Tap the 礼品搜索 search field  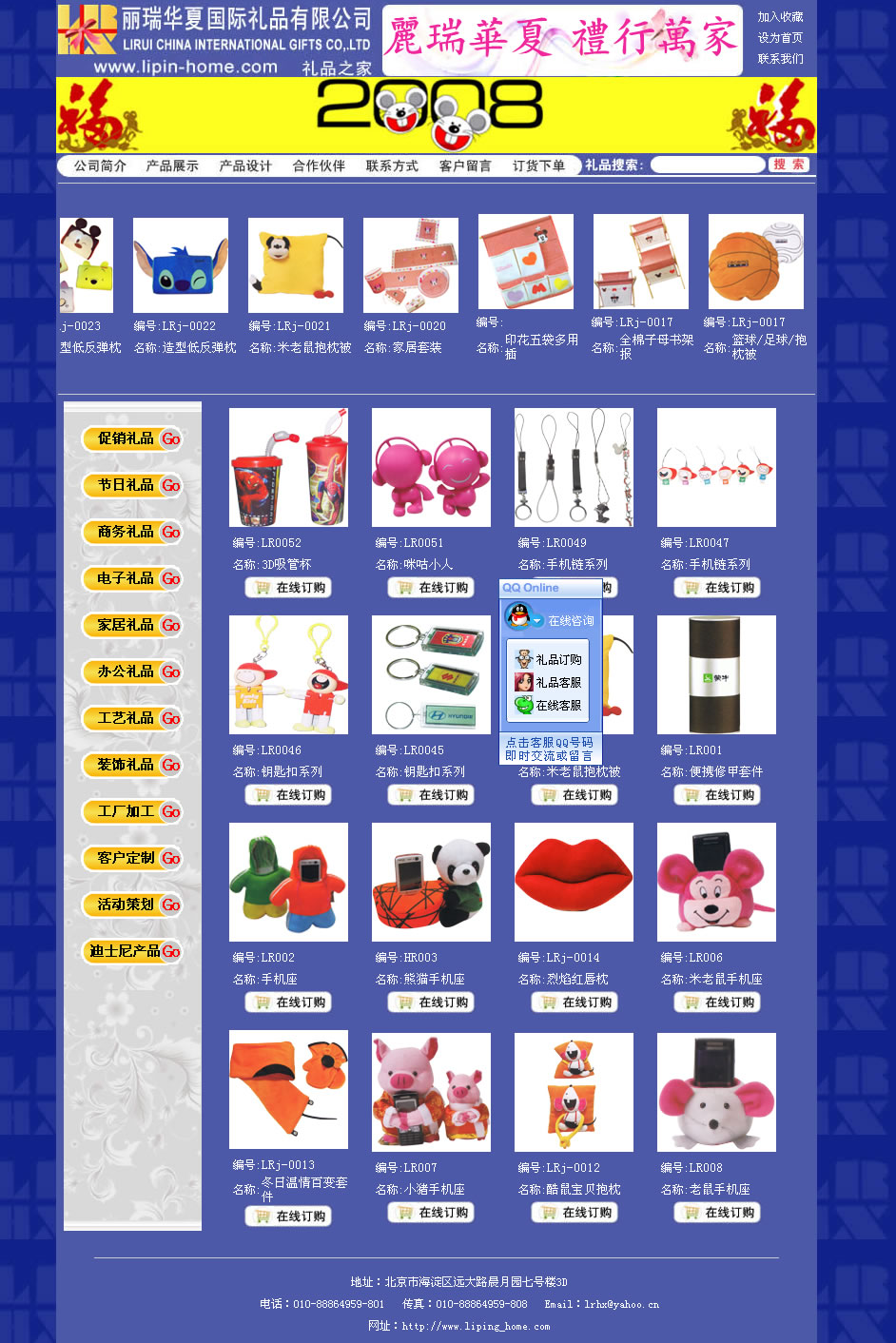707,165
